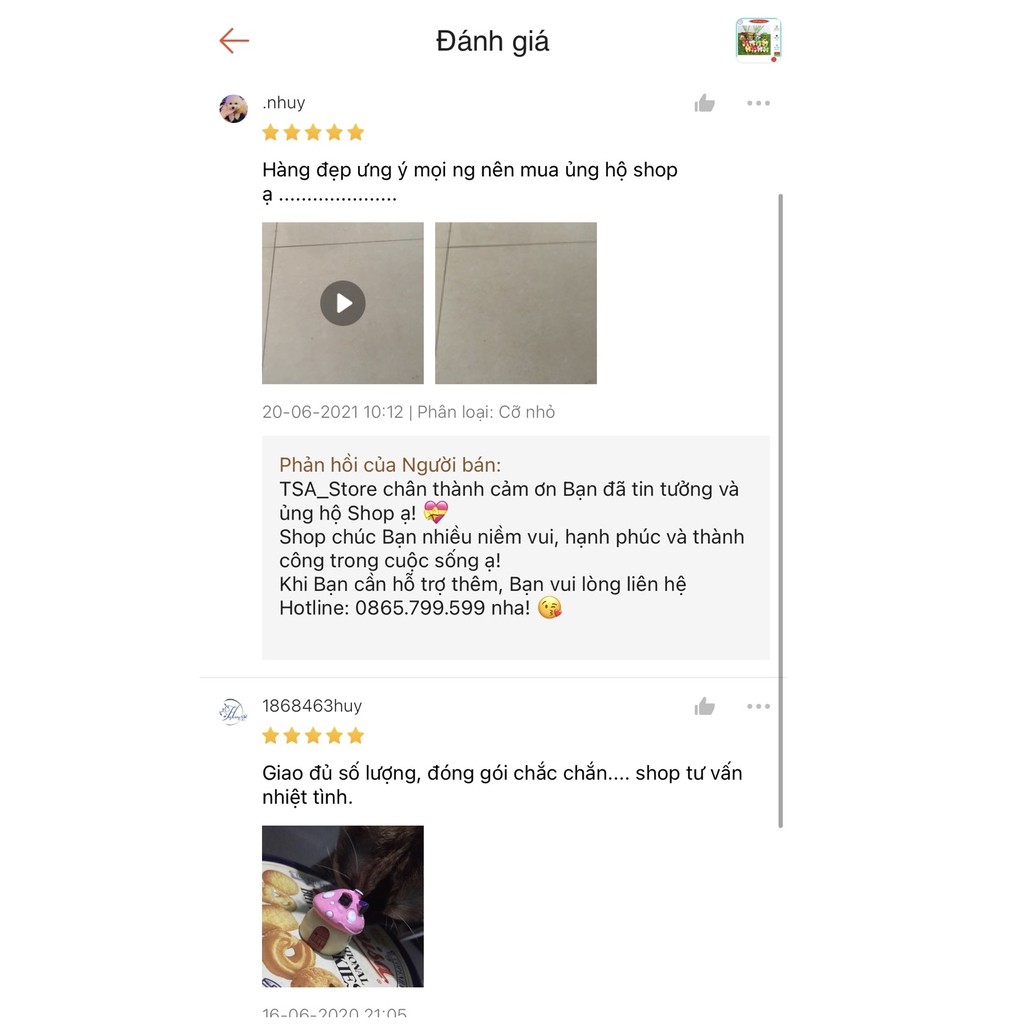The image size is (1024, 1024).
Task: Like the review by .nhuy
Action: (705, 103)
